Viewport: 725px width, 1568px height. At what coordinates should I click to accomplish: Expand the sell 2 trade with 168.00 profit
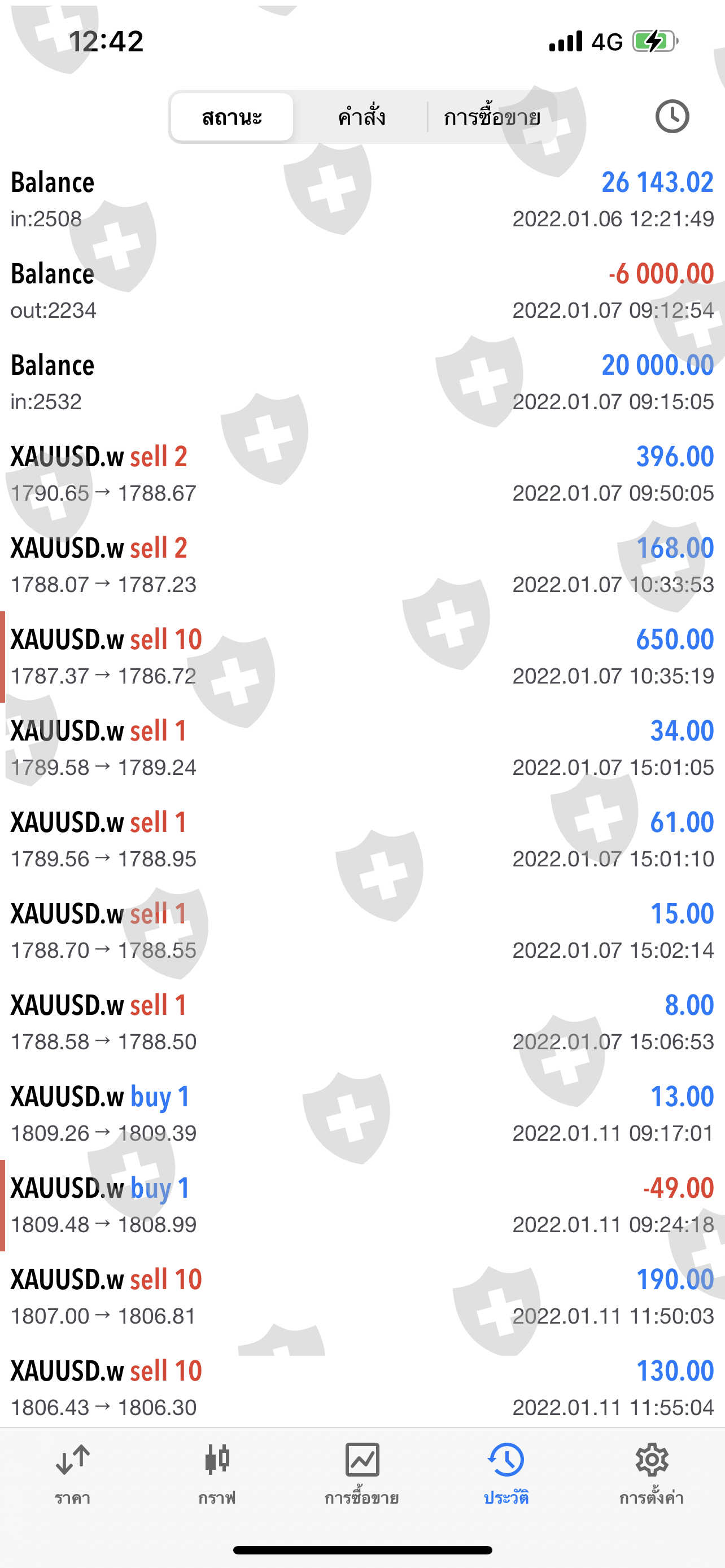pyautogui.click(x=362, y=565)
